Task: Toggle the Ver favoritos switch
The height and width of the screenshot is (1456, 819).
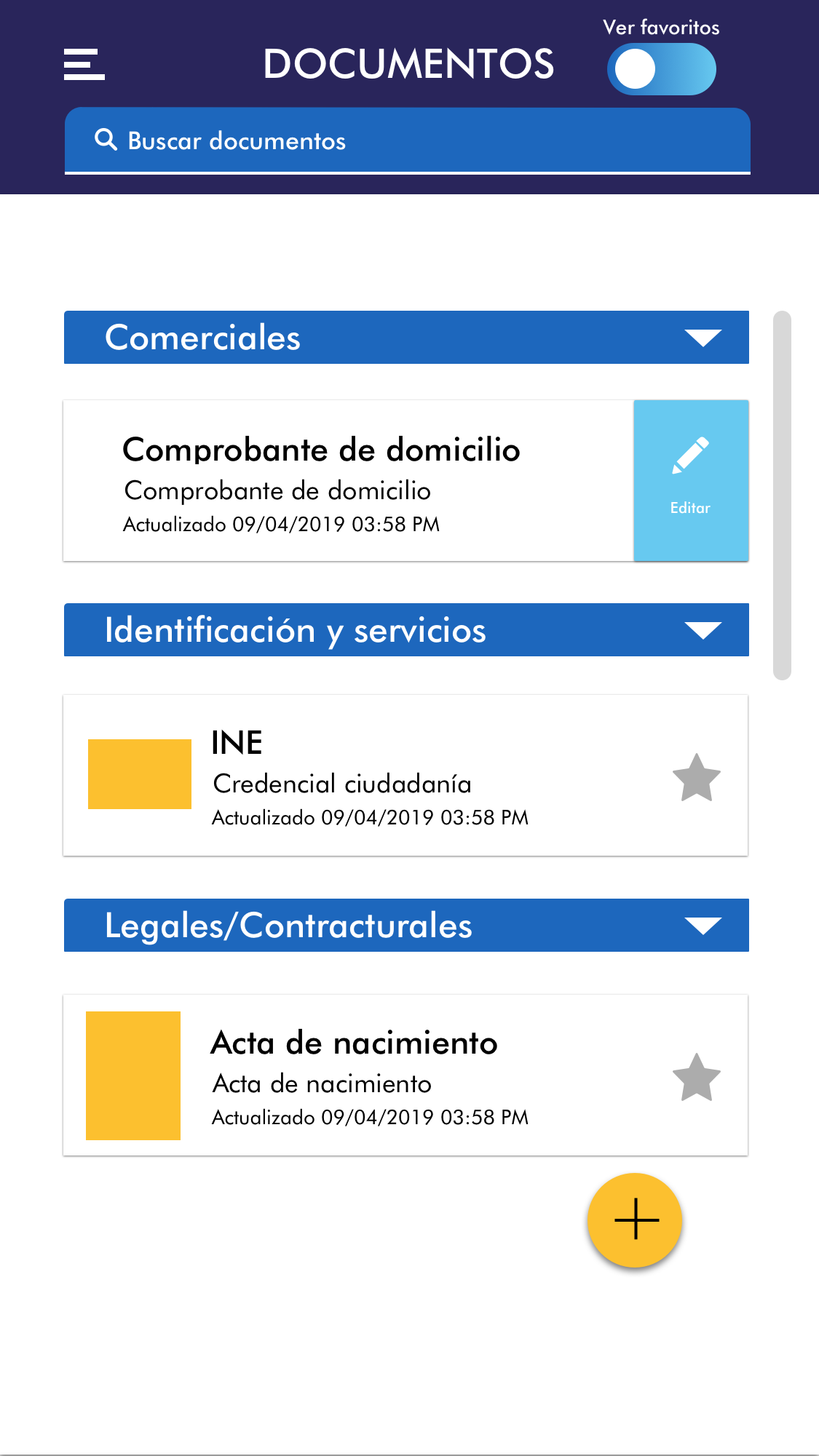Action: coord(661,69)
